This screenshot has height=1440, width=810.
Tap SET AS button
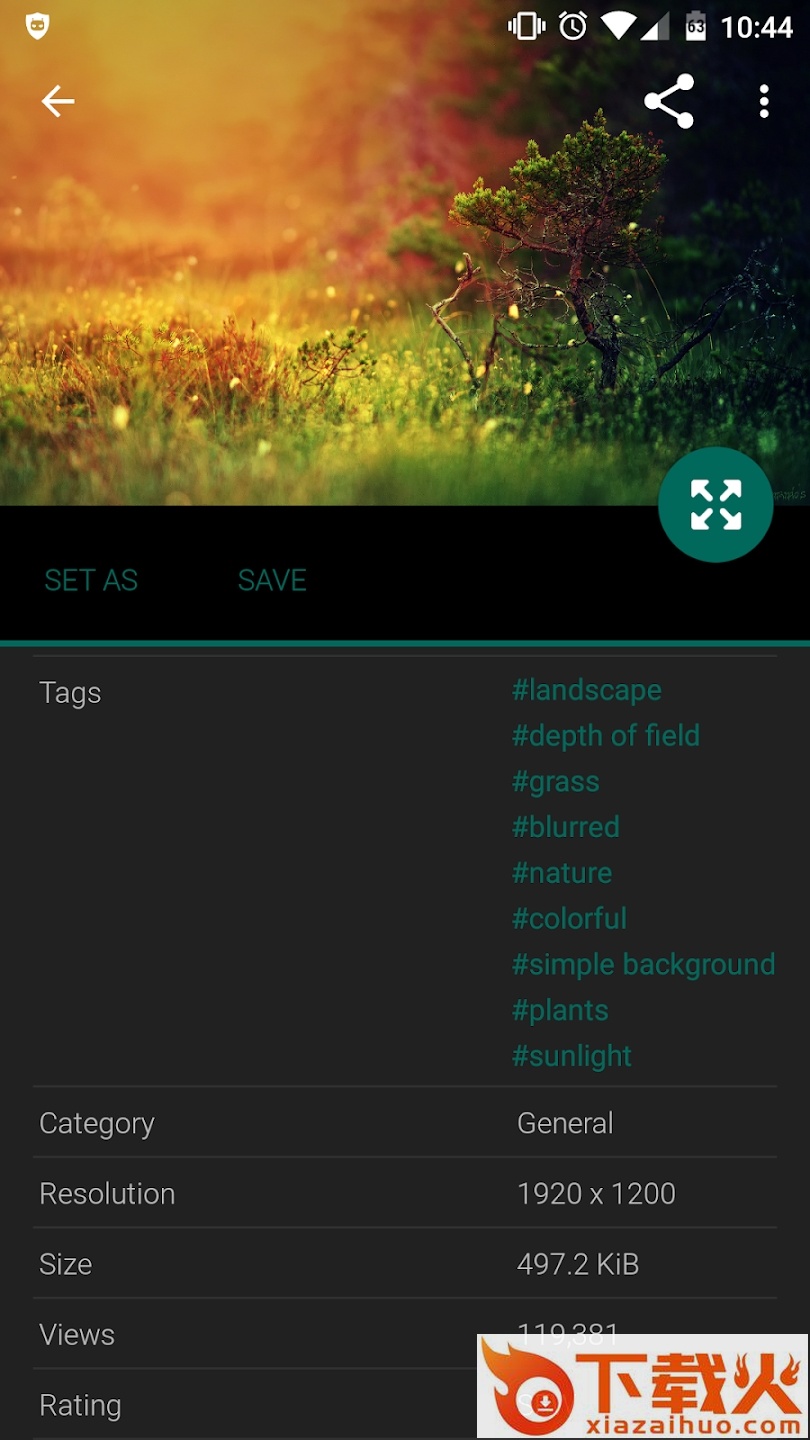(x=91, y=580)
